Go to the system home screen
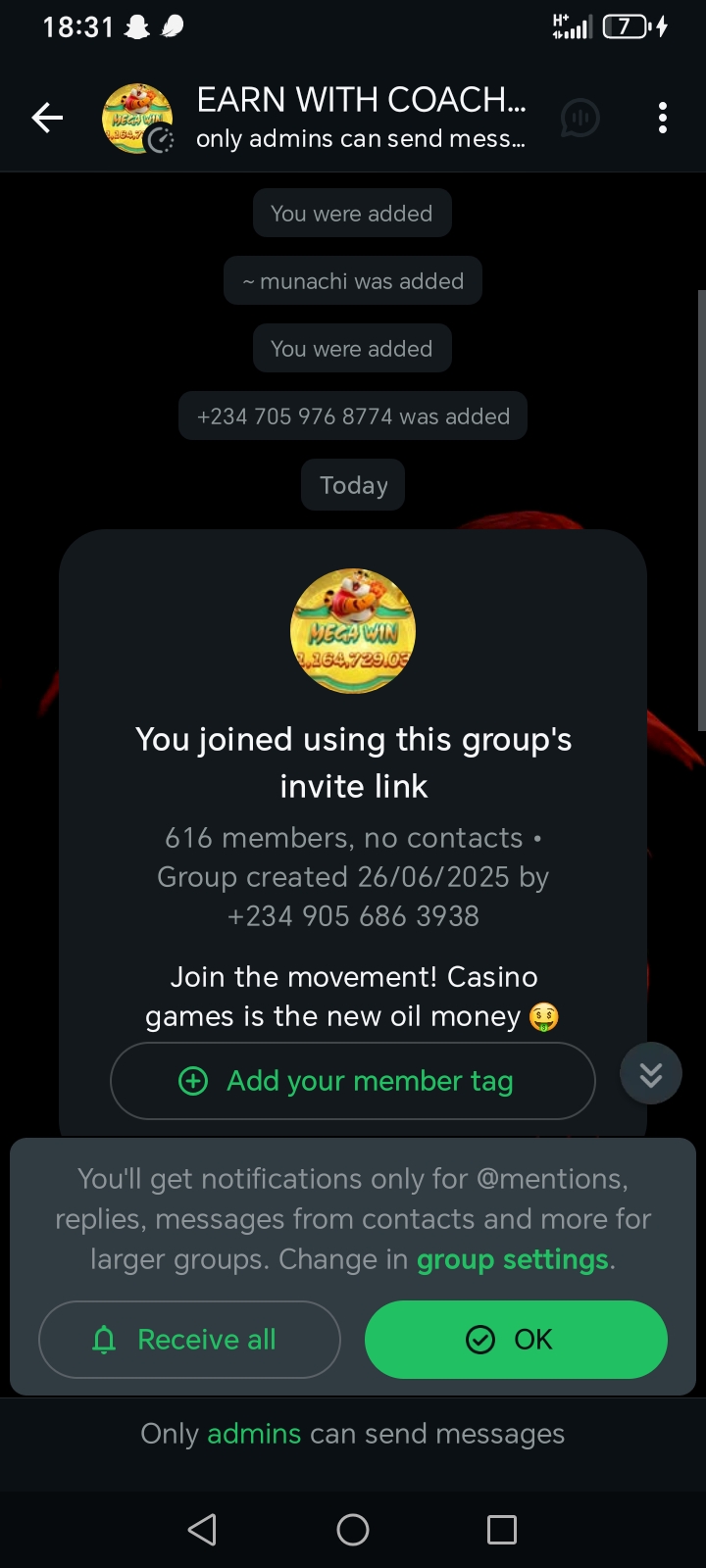The height and width of the screenshot is (1568, 706). pos(353,1530)
